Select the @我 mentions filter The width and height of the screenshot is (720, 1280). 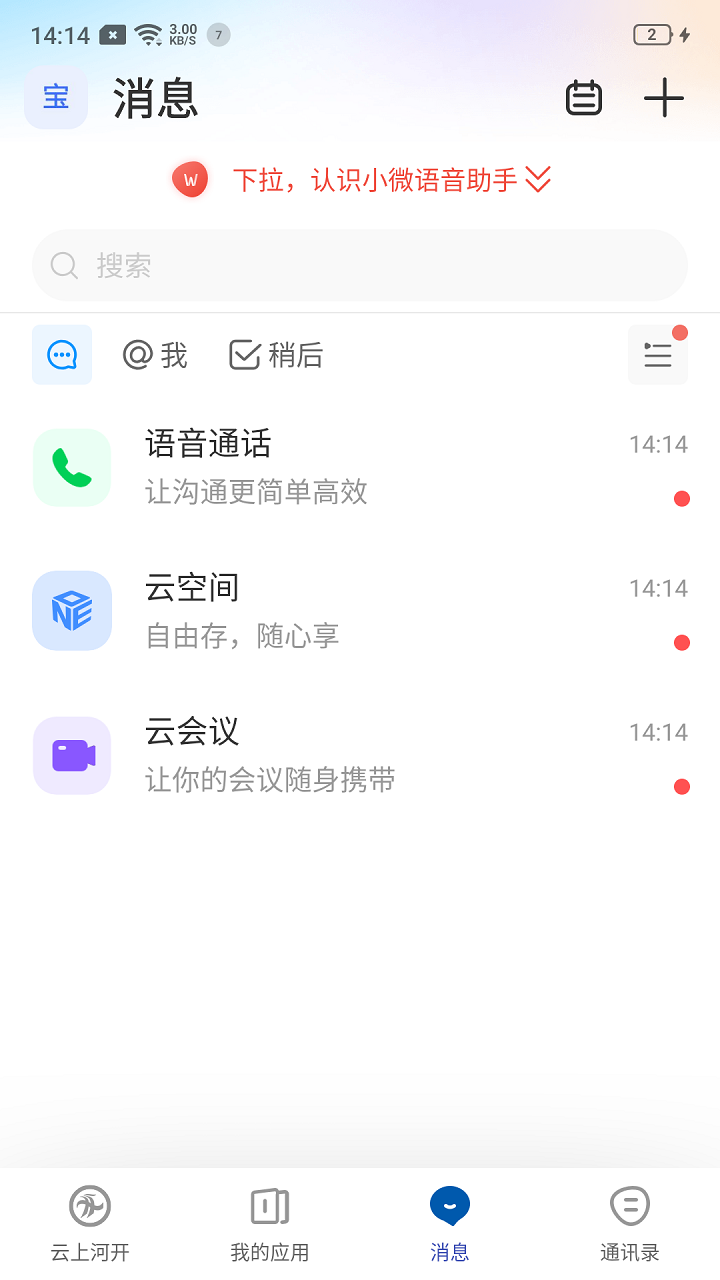(155, 355)
